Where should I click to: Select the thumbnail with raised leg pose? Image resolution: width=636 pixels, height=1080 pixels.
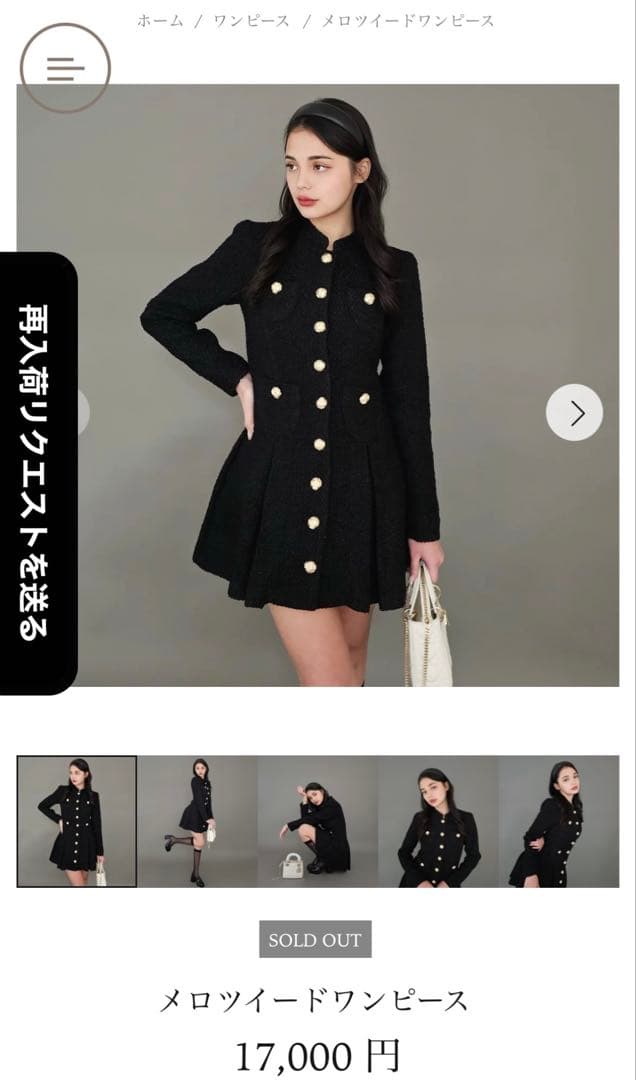click(198, 821)
